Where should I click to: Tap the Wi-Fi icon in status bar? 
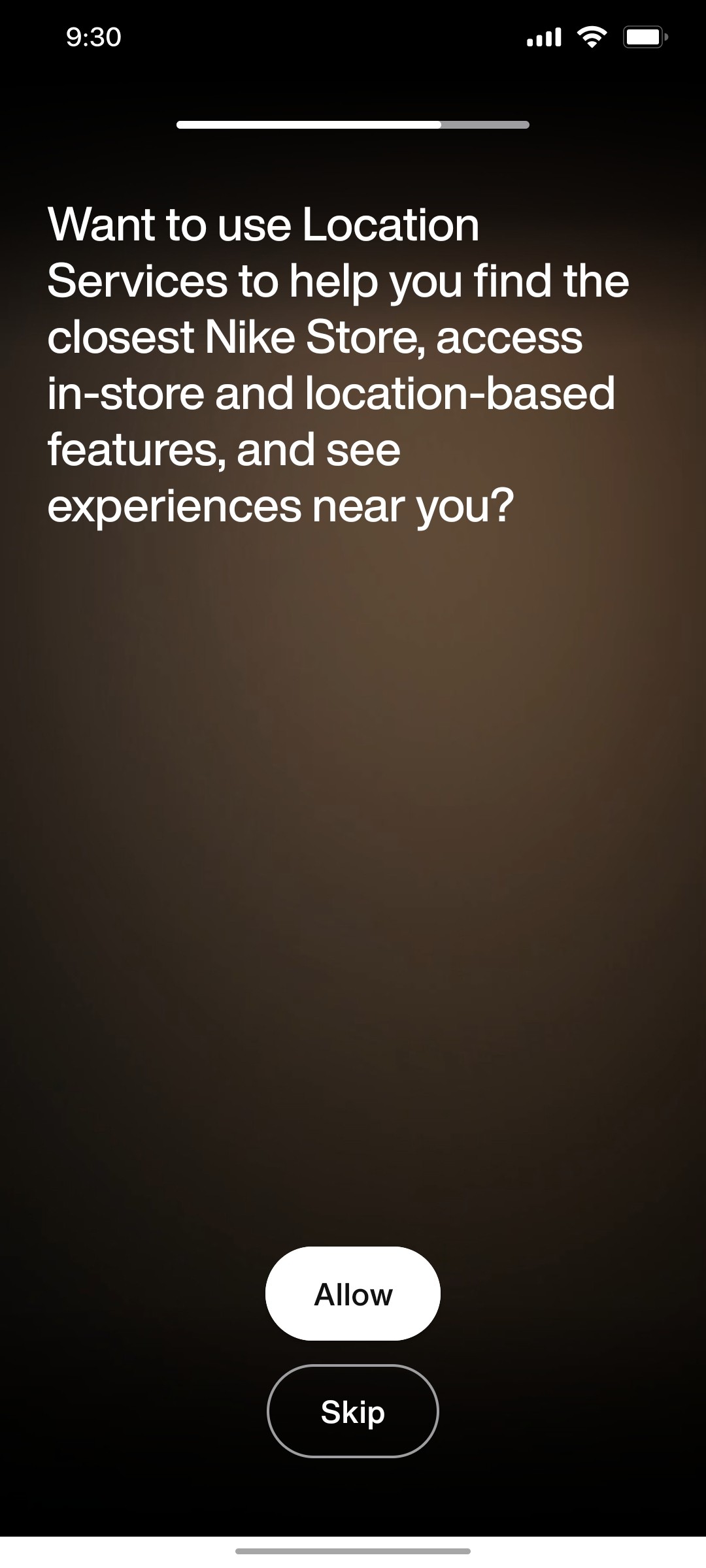(592, 37)
